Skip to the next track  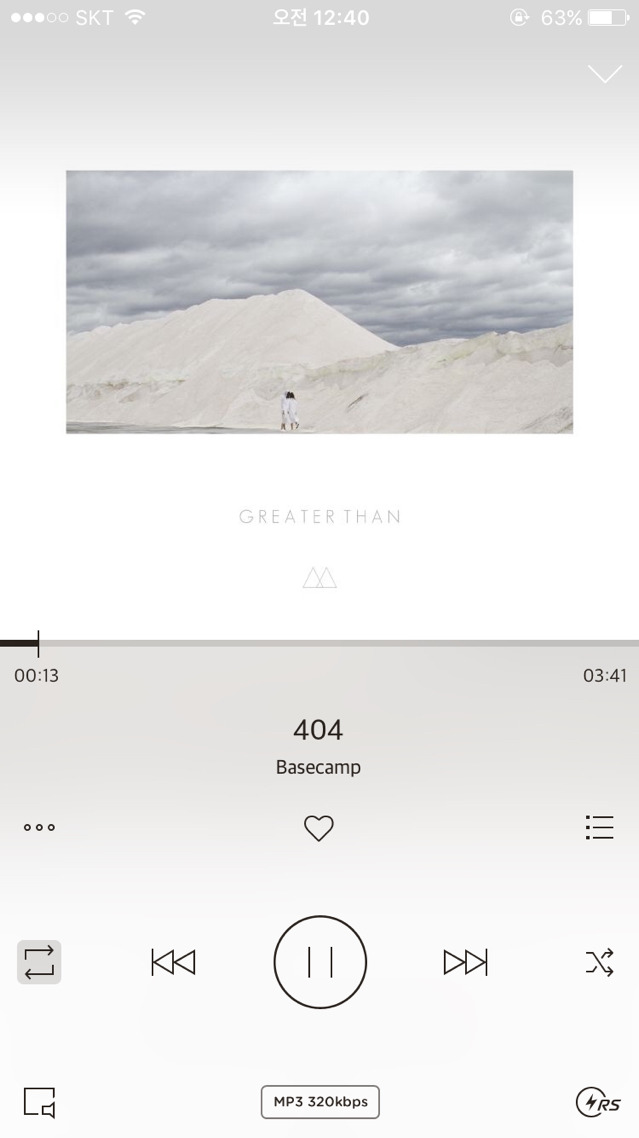pyautogui.click(x=465, y=962)
